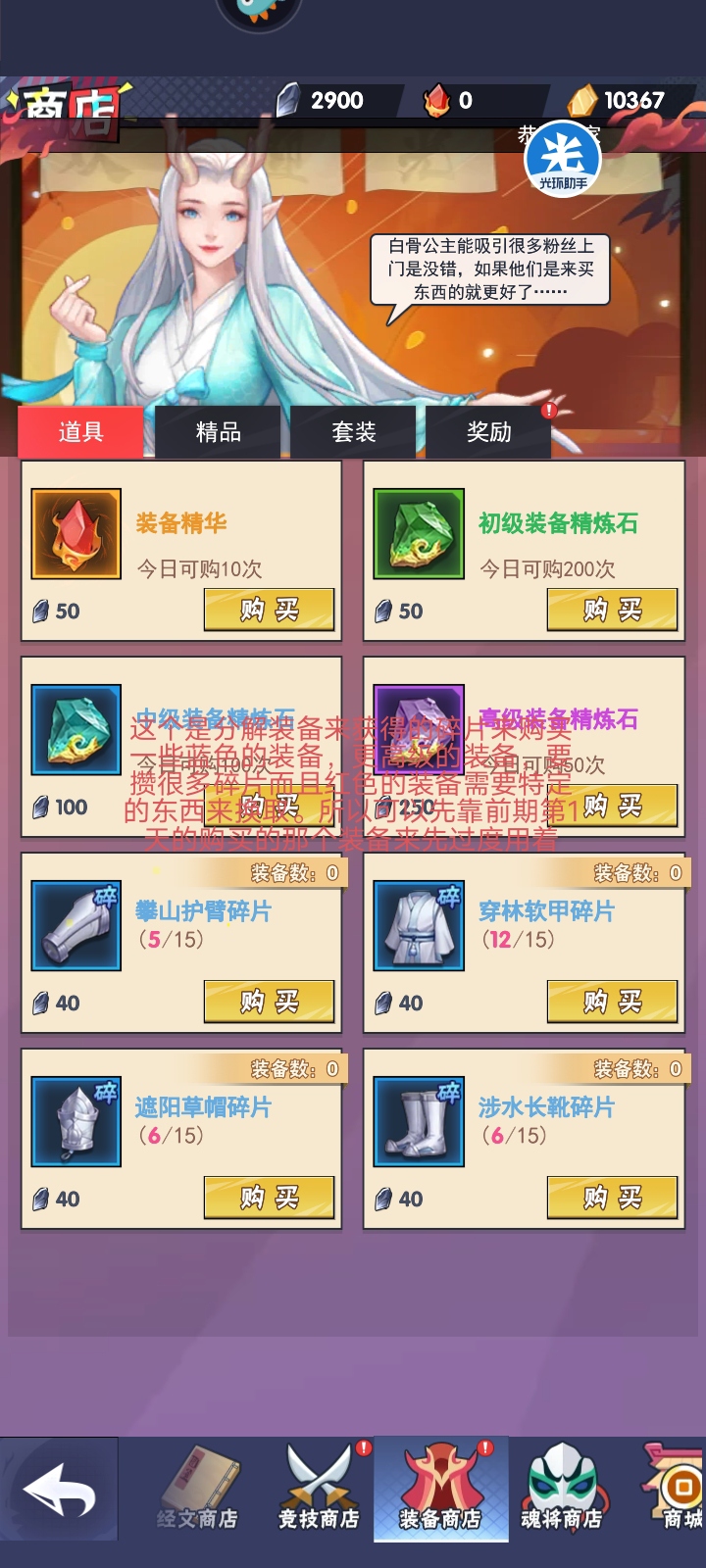This screenshot has width=706, height=1568.
Task: Purchase 涉水长靴碎片
Action: coord(612,1198)
